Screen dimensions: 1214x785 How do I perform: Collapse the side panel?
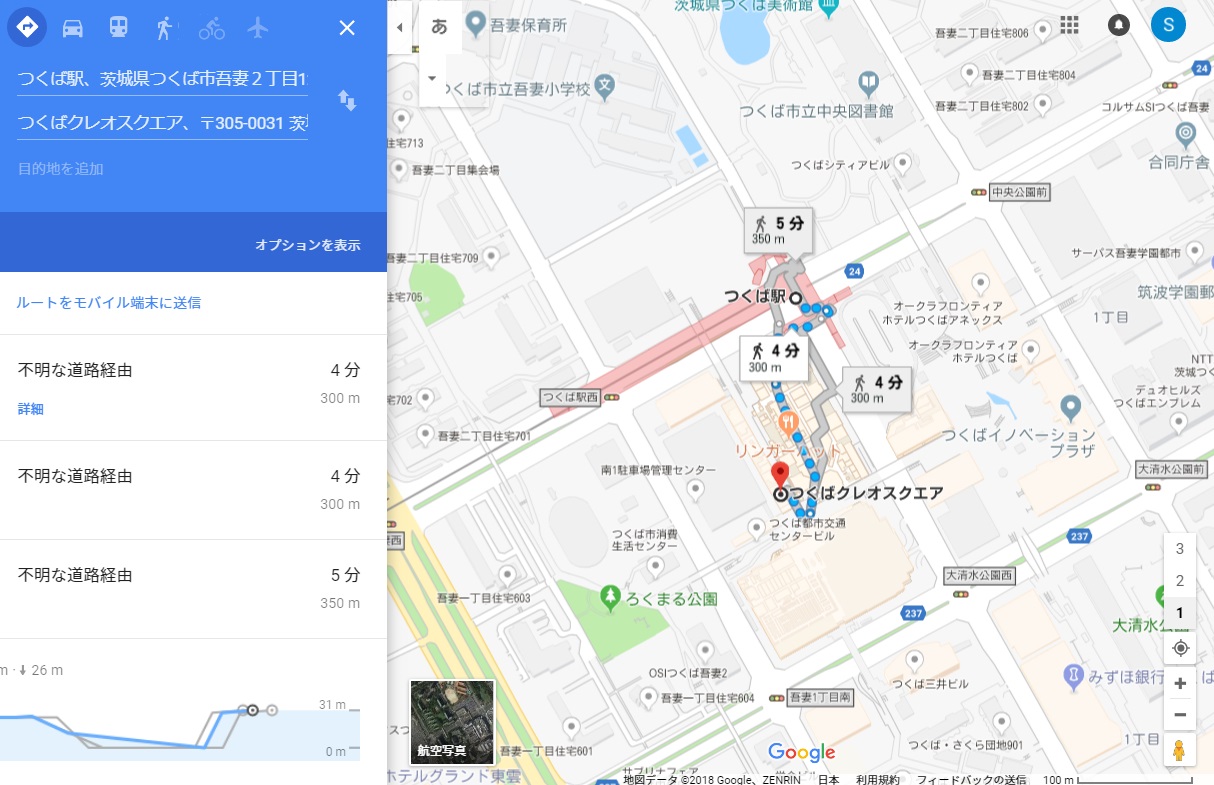400,27
